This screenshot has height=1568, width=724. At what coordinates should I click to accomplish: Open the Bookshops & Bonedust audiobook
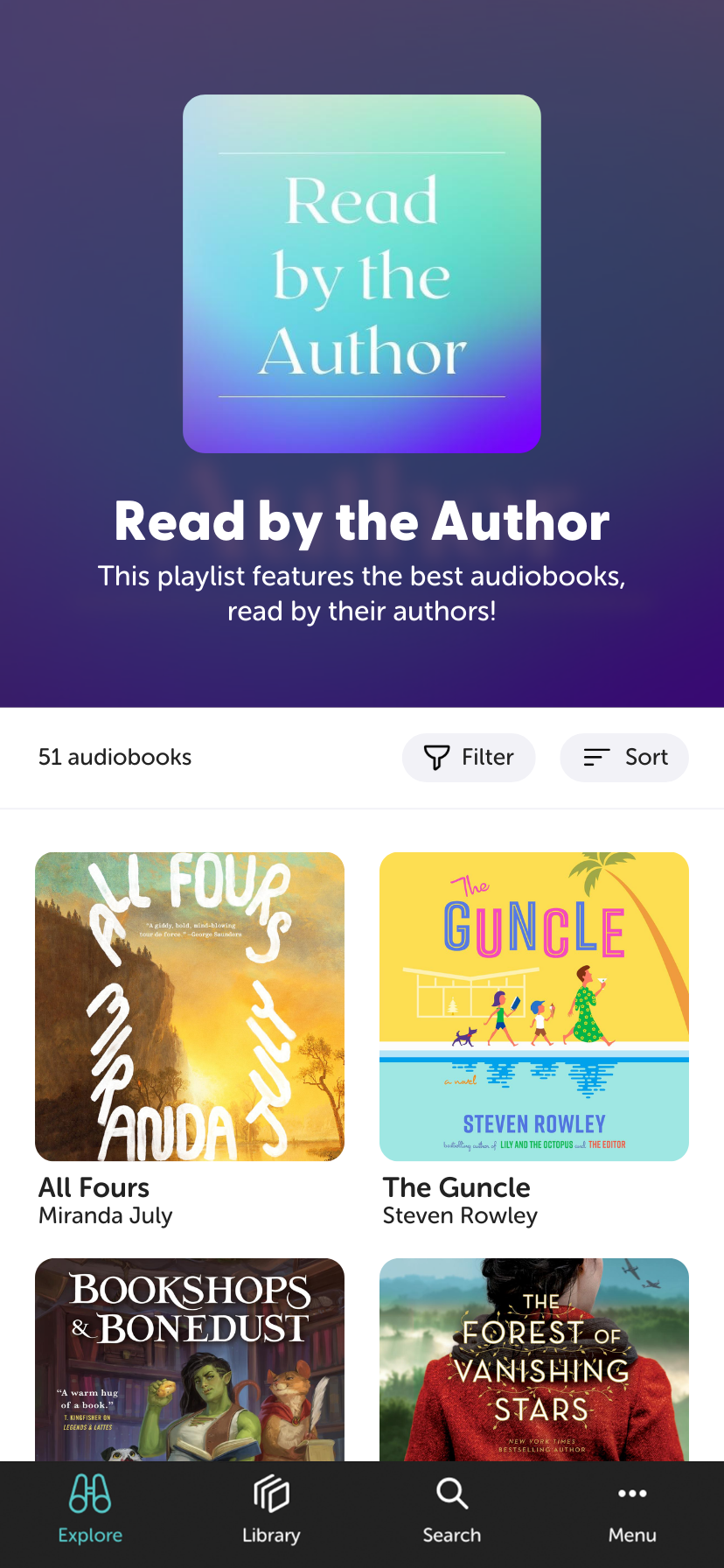pyautogui.click(x=190, y=1359)
